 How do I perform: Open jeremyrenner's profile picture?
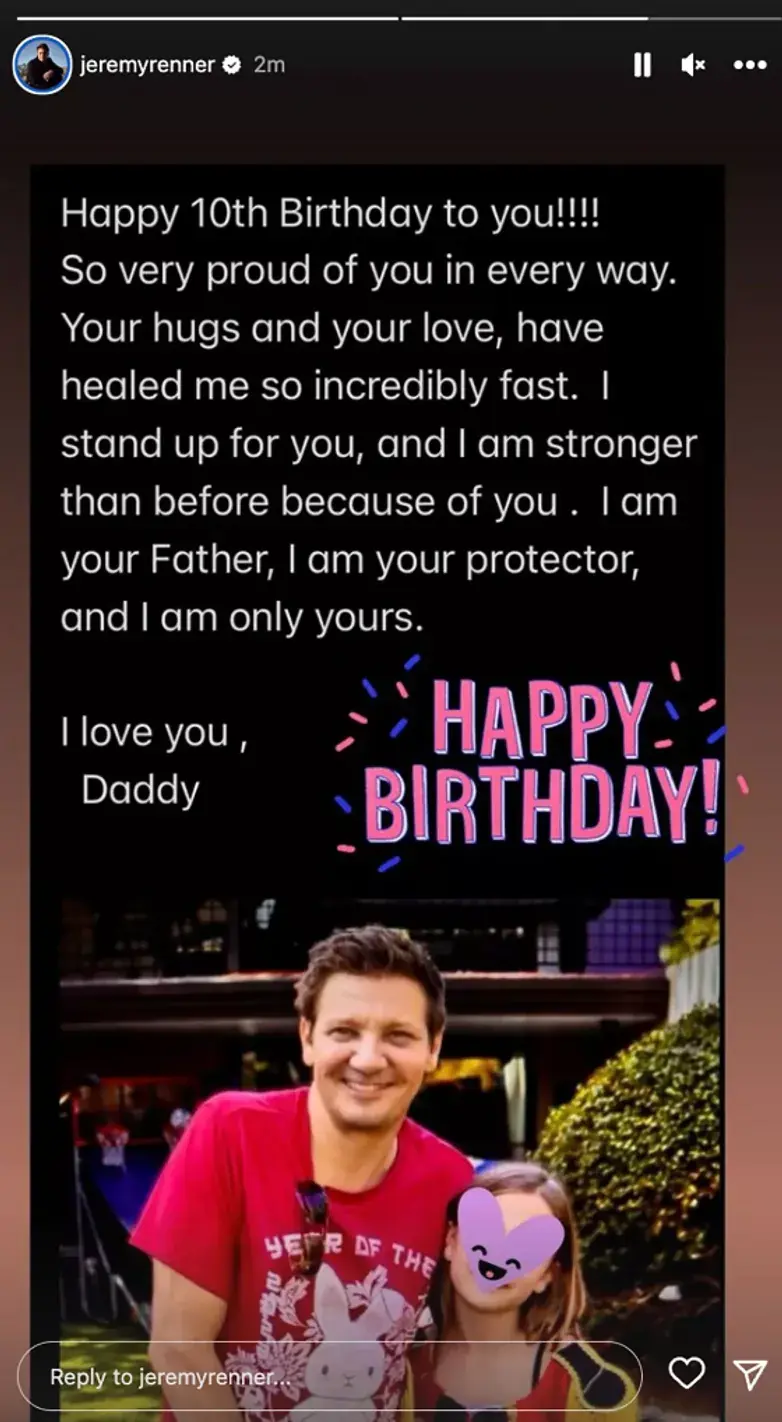click(x=42, y=65)
